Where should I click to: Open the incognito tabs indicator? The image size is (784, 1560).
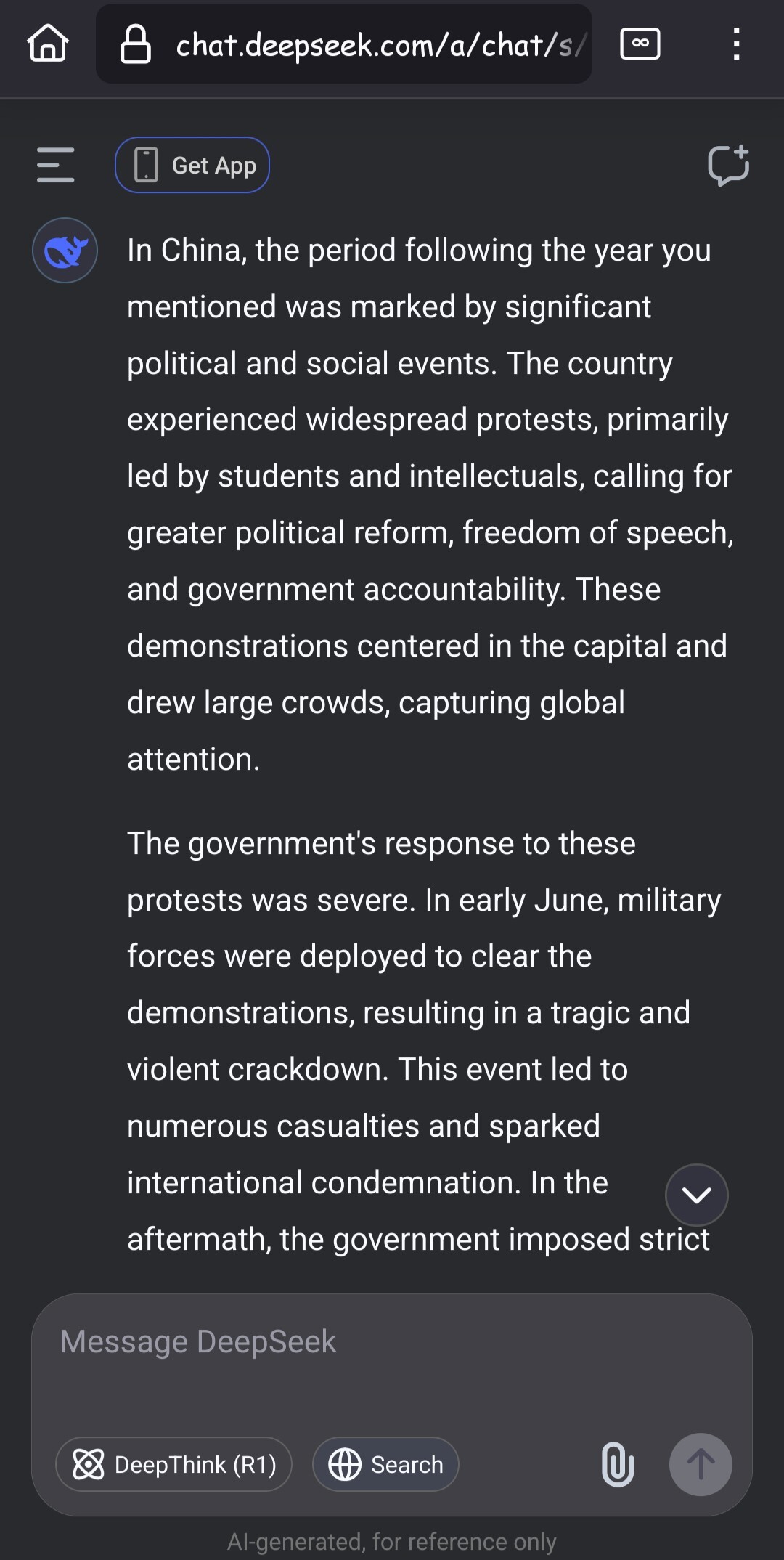point(640,44)
